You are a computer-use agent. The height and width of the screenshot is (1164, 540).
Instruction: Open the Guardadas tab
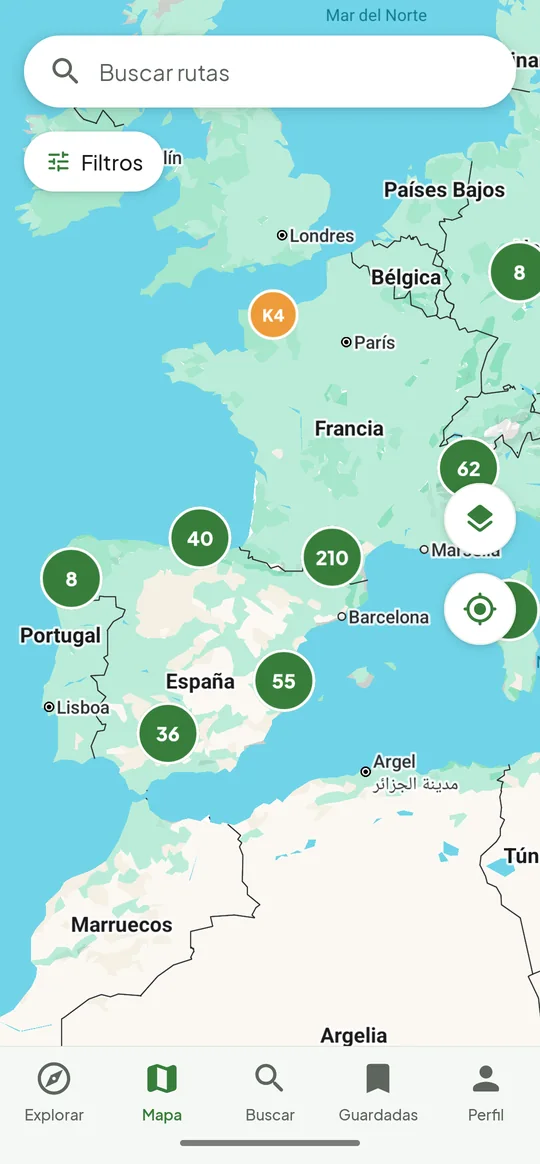click(x=378, y=1092)
